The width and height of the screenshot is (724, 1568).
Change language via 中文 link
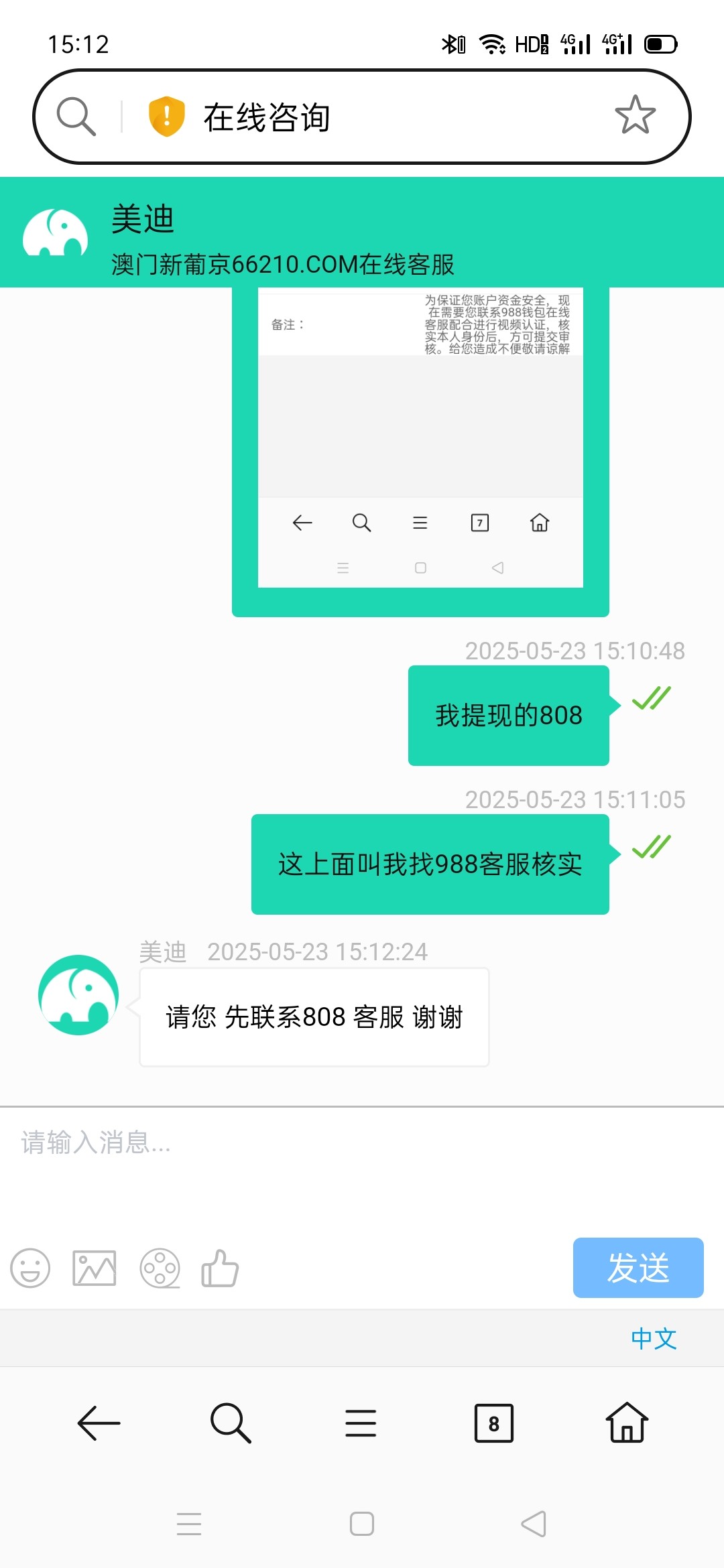pos(654,1339)
